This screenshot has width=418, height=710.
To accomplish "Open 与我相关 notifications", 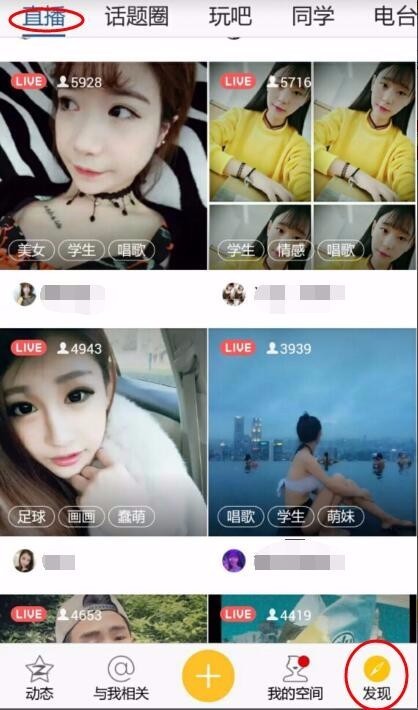I will [x=121, y=677].
